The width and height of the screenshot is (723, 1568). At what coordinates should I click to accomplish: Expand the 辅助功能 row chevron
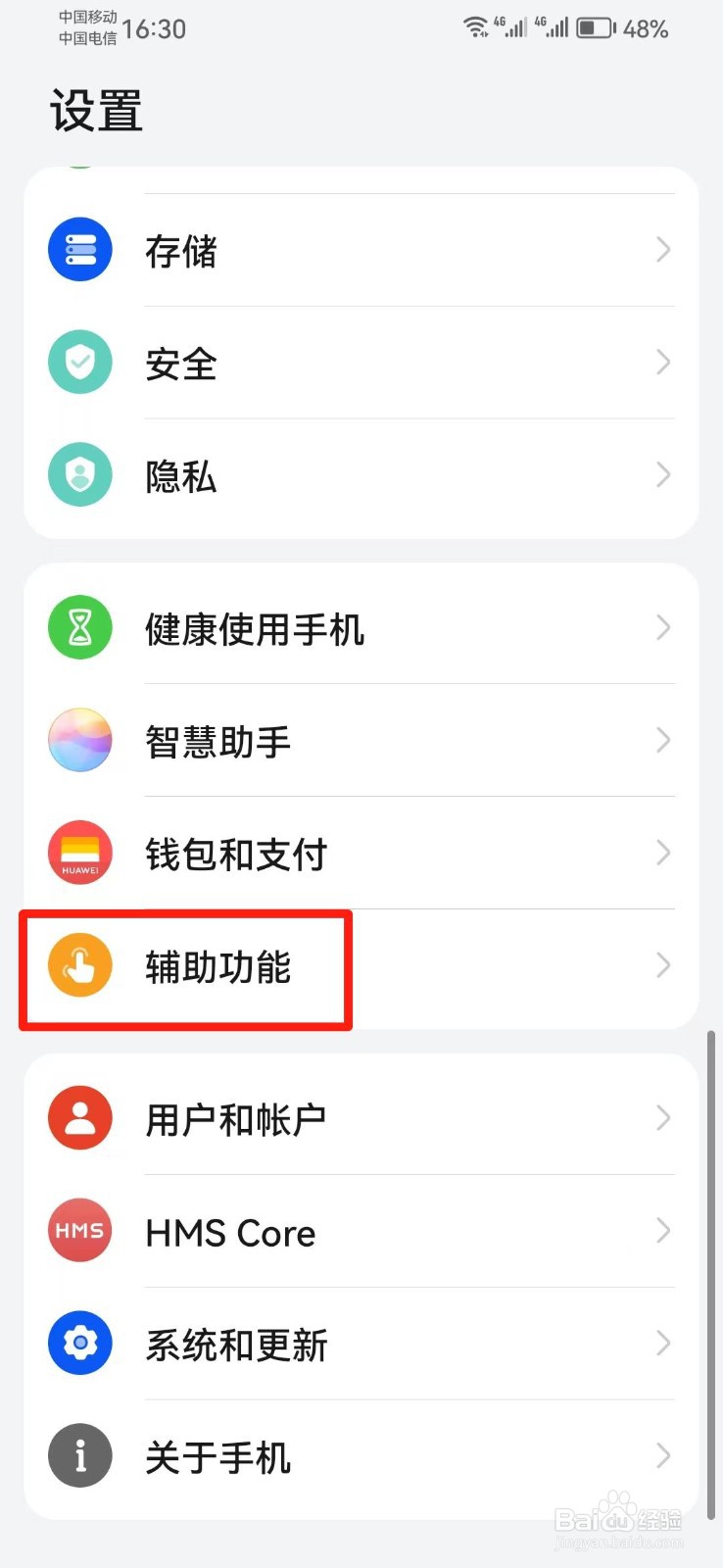pos(662,965)
